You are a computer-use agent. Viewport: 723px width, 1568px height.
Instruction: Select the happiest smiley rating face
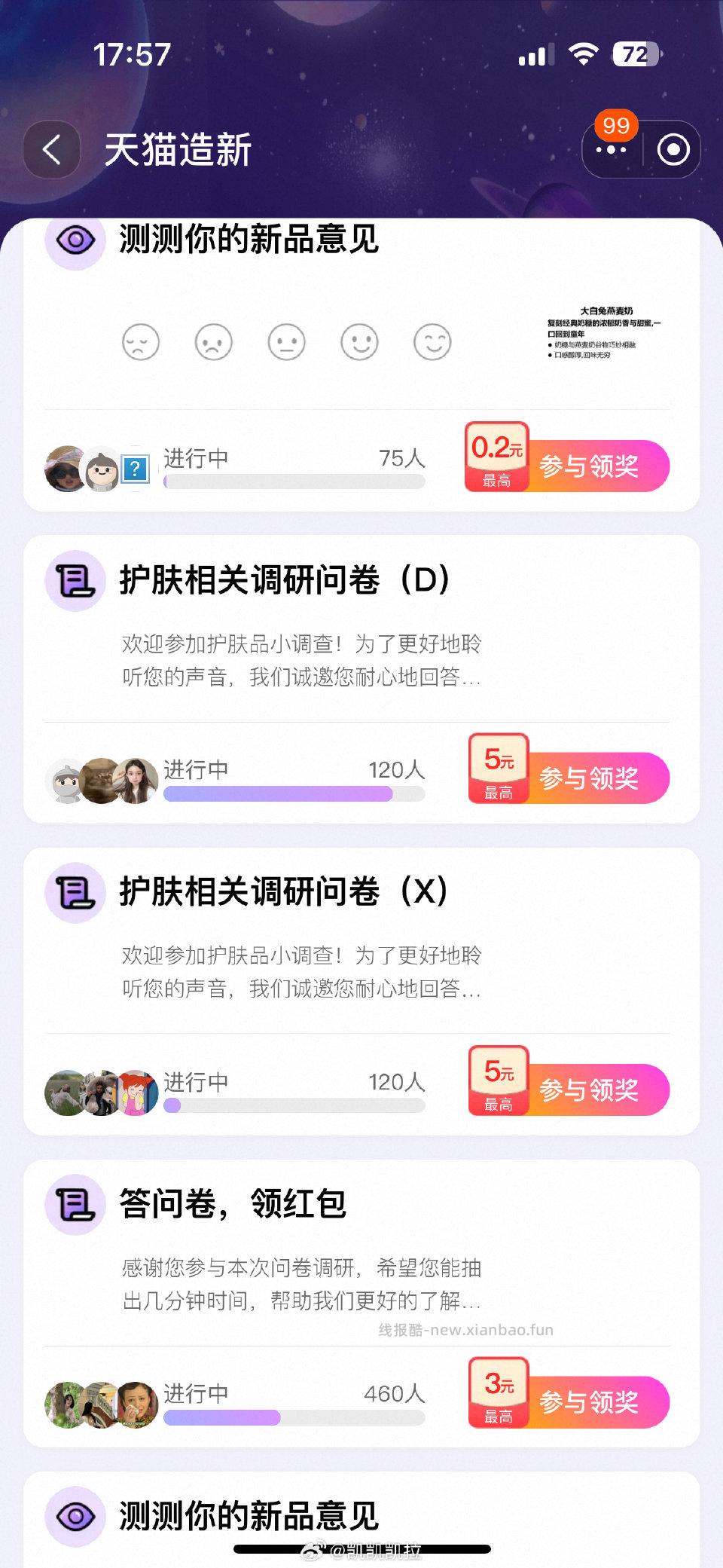pos(432,341)
